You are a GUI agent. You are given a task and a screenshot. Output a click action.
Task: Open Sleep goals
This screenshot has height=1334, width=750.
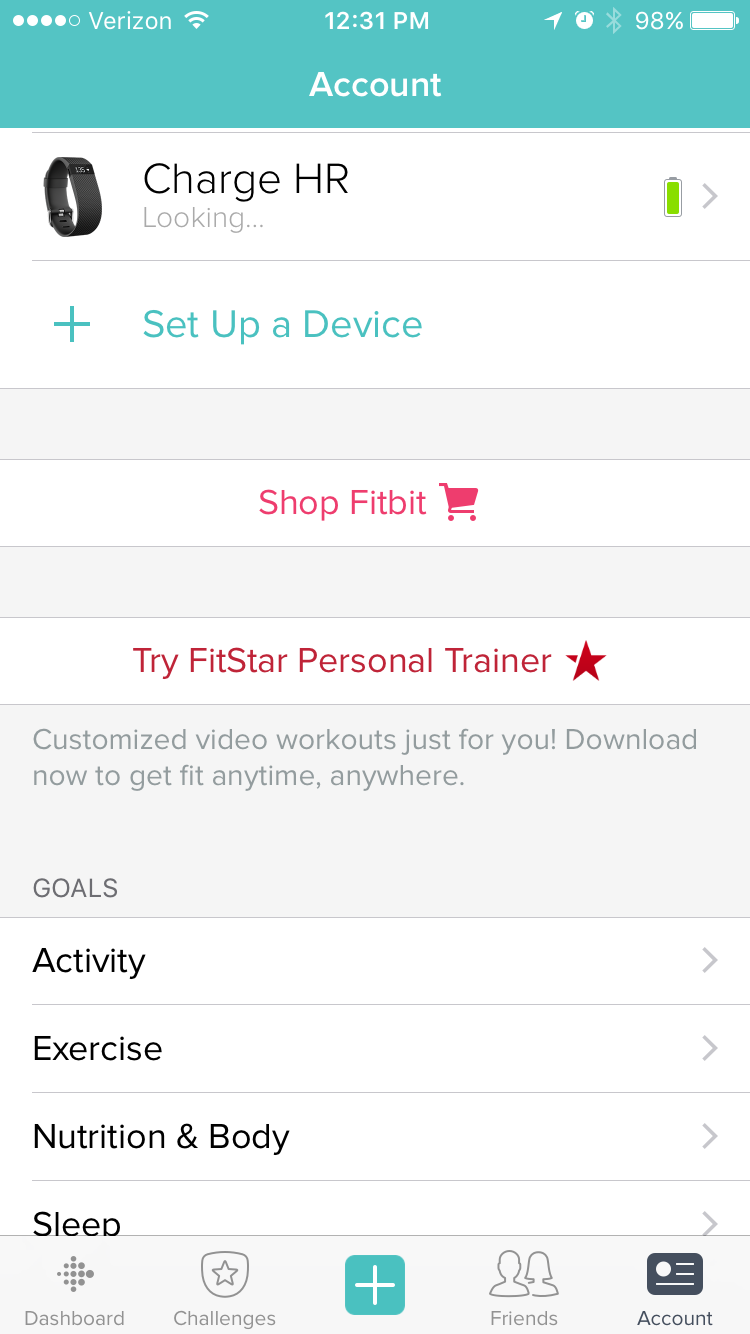(375, 1221)
